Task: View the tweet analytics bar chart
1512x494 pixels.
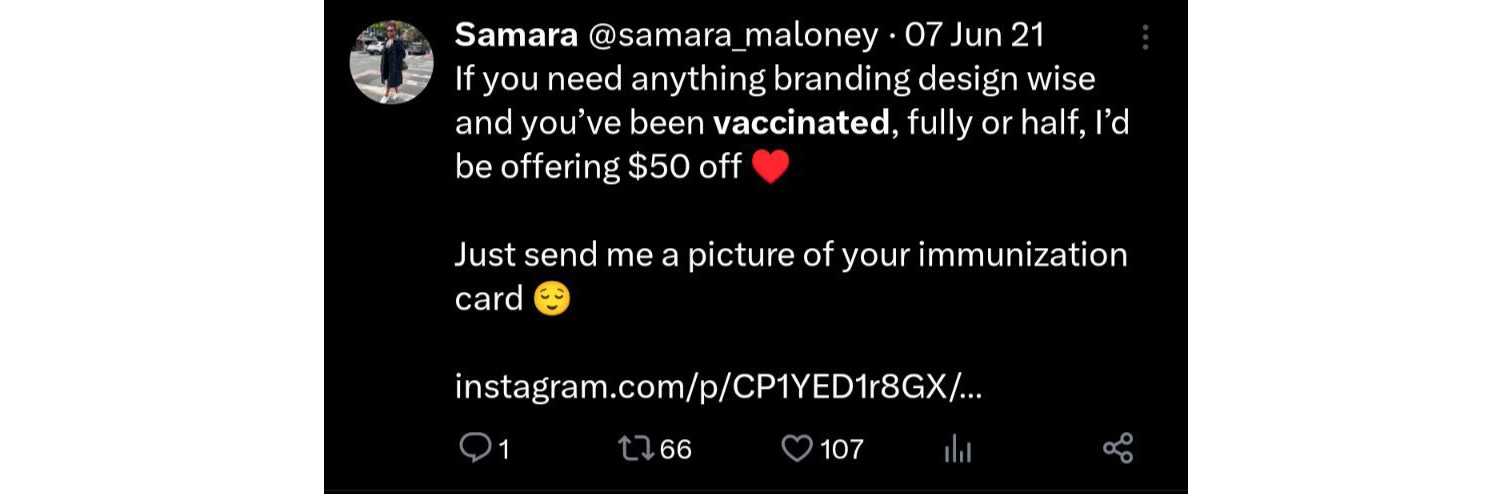Action: point(957,450)
